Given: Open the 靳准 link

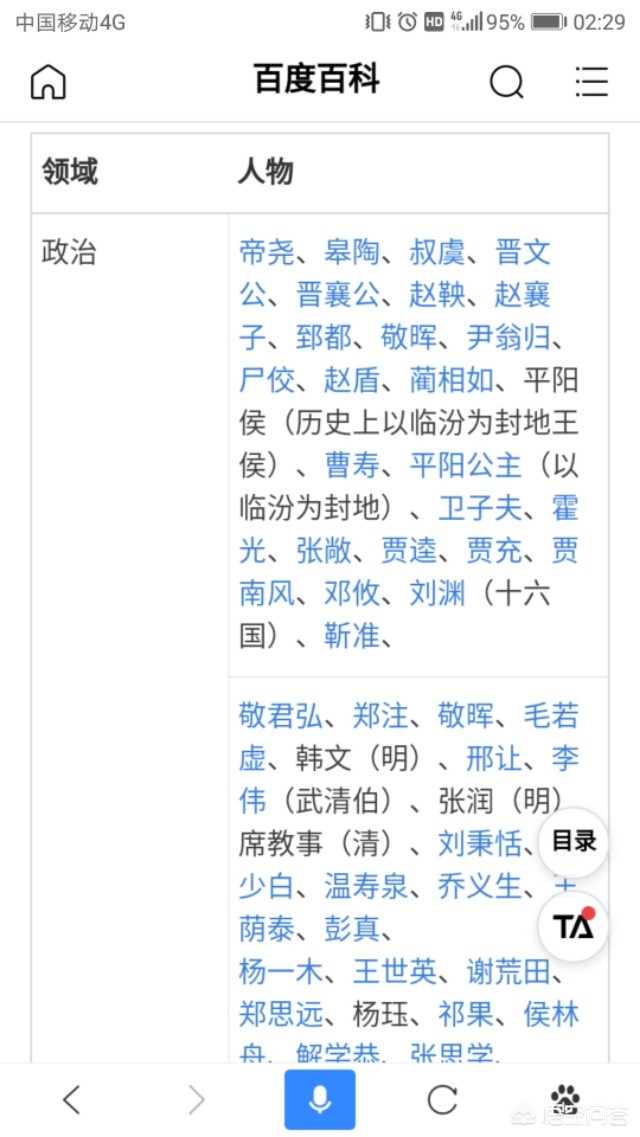Looking at the screenshot, I should pos(352,637).
